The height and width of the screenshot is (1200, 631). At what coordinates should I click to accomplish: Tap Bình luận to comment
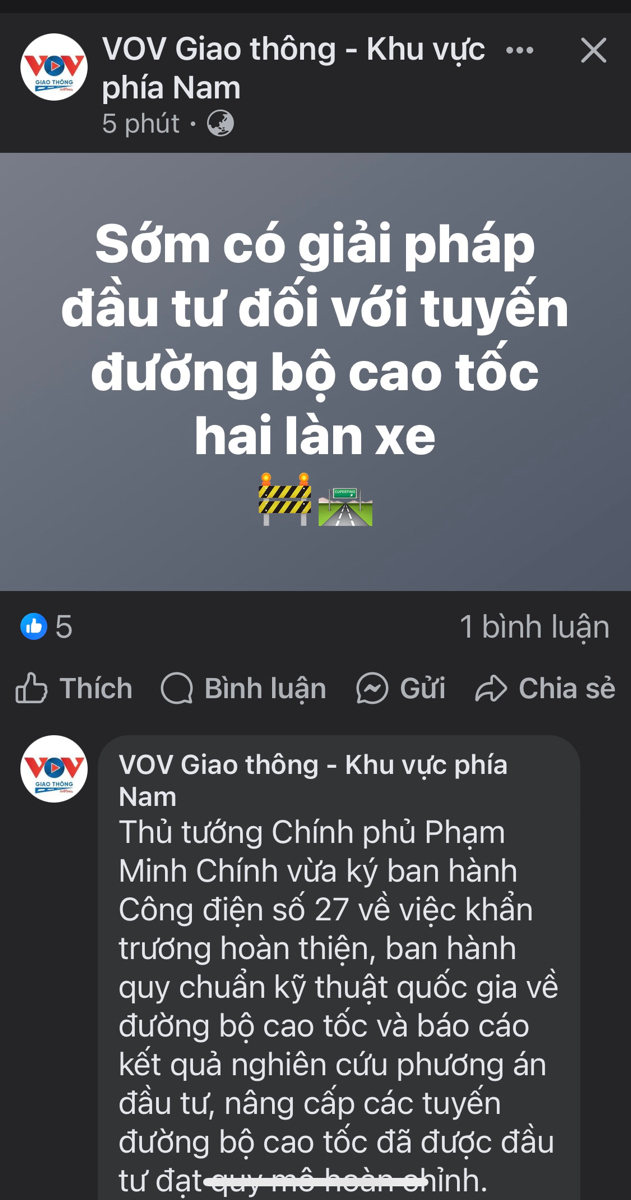[x=243, y=688]
